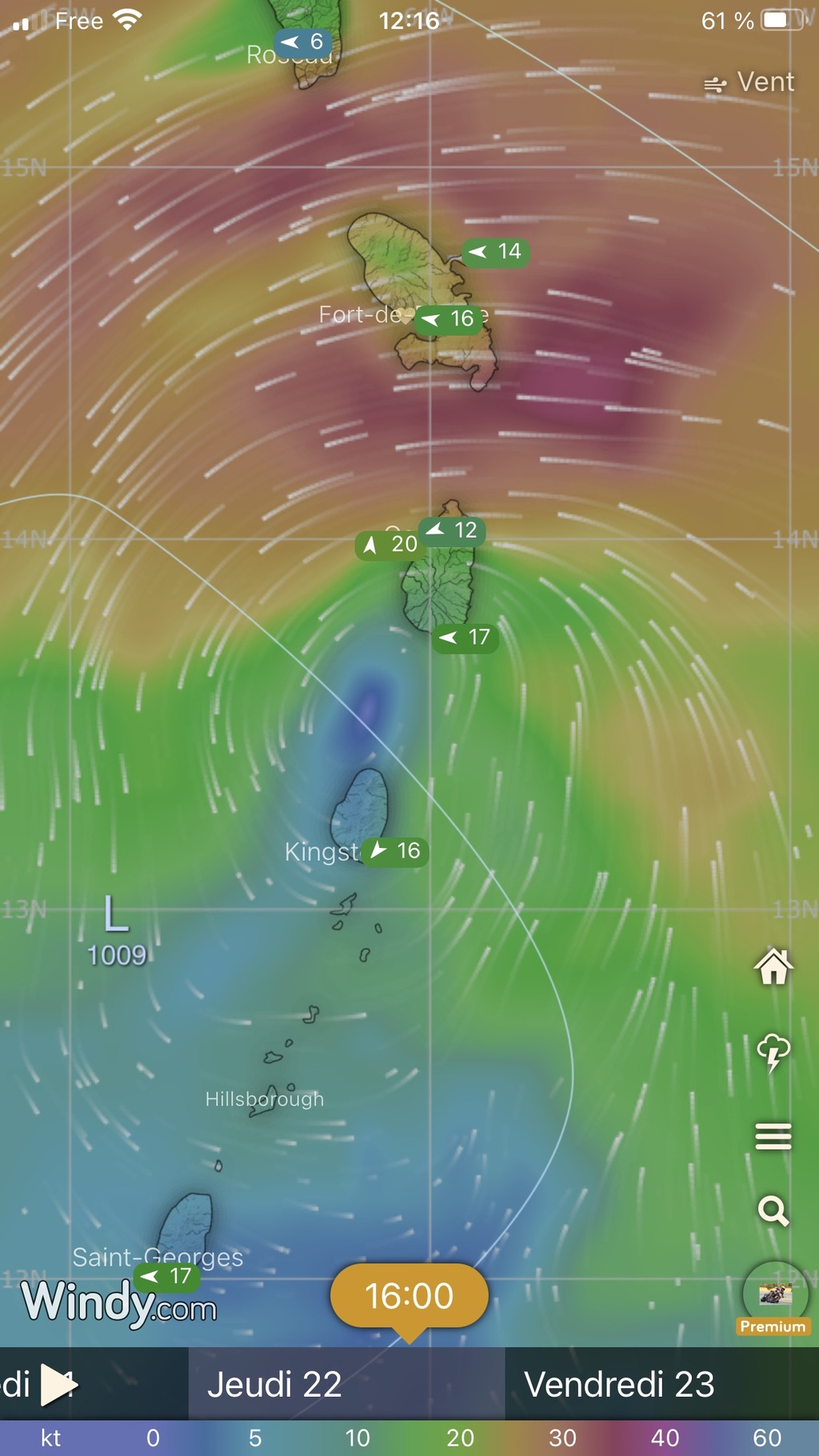Screen dimensions: 819x1456
Task: Open the hamburger menu
Action: pyautogui.click(x=773, y=1135)
